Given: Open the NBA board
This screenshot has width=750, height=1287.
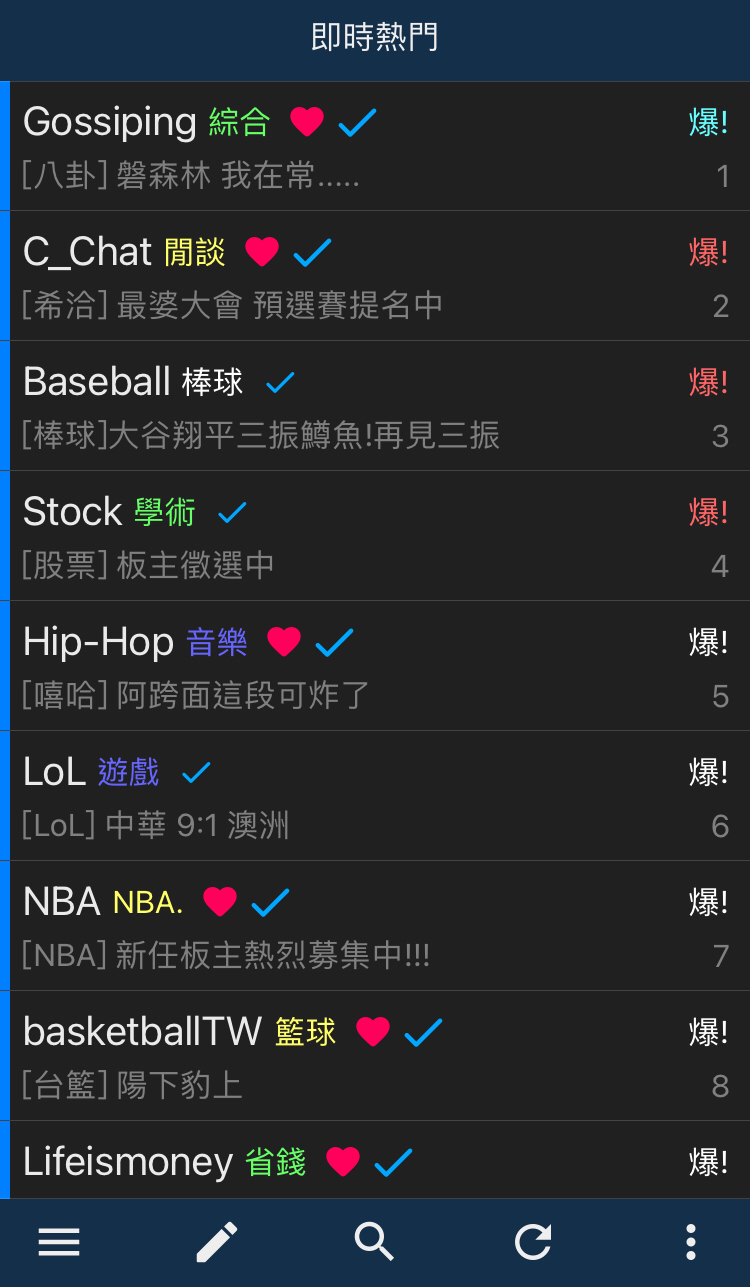Looking at the screenshot, I should (x=375, y=926).
